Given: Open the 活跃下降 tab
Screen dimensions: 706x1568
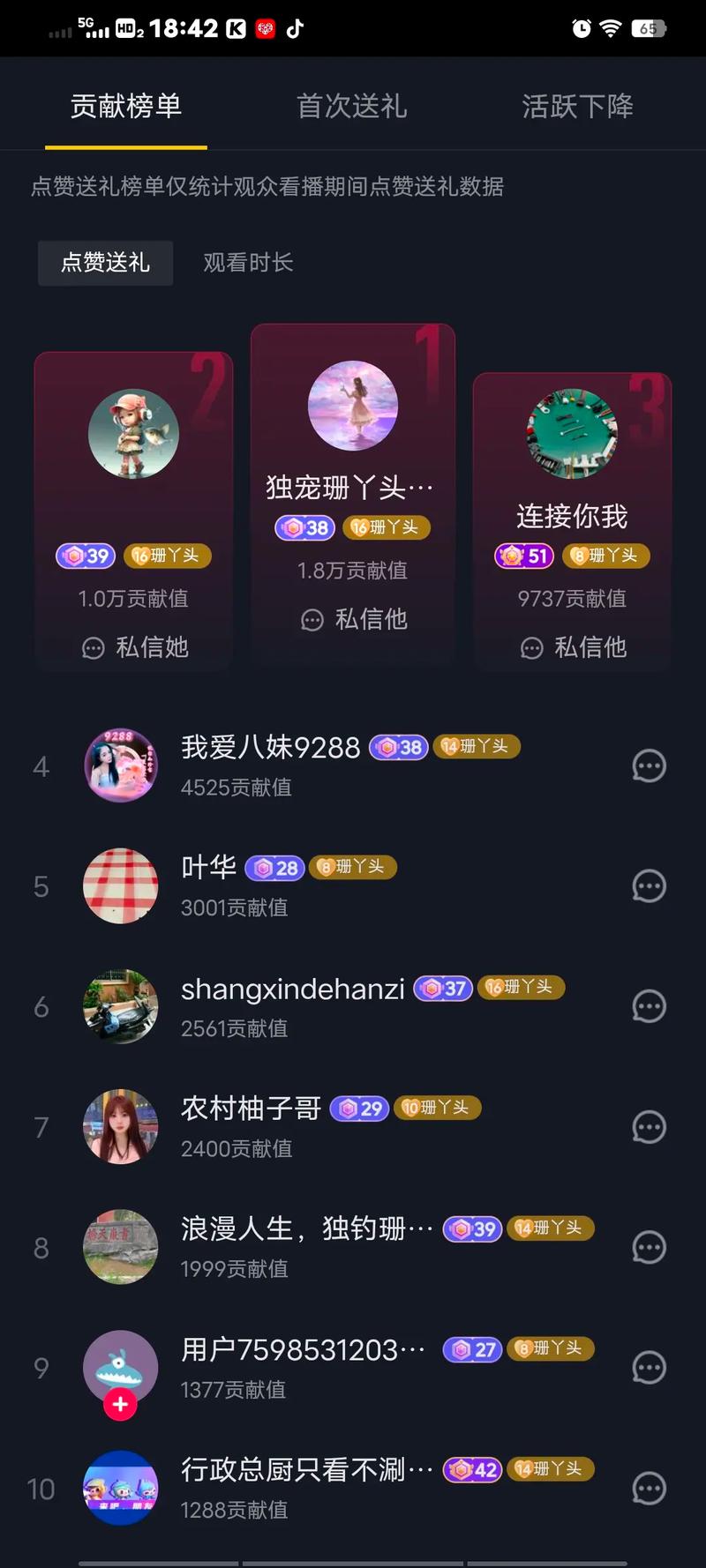Looking at the screenshot, I should (578, 106).
